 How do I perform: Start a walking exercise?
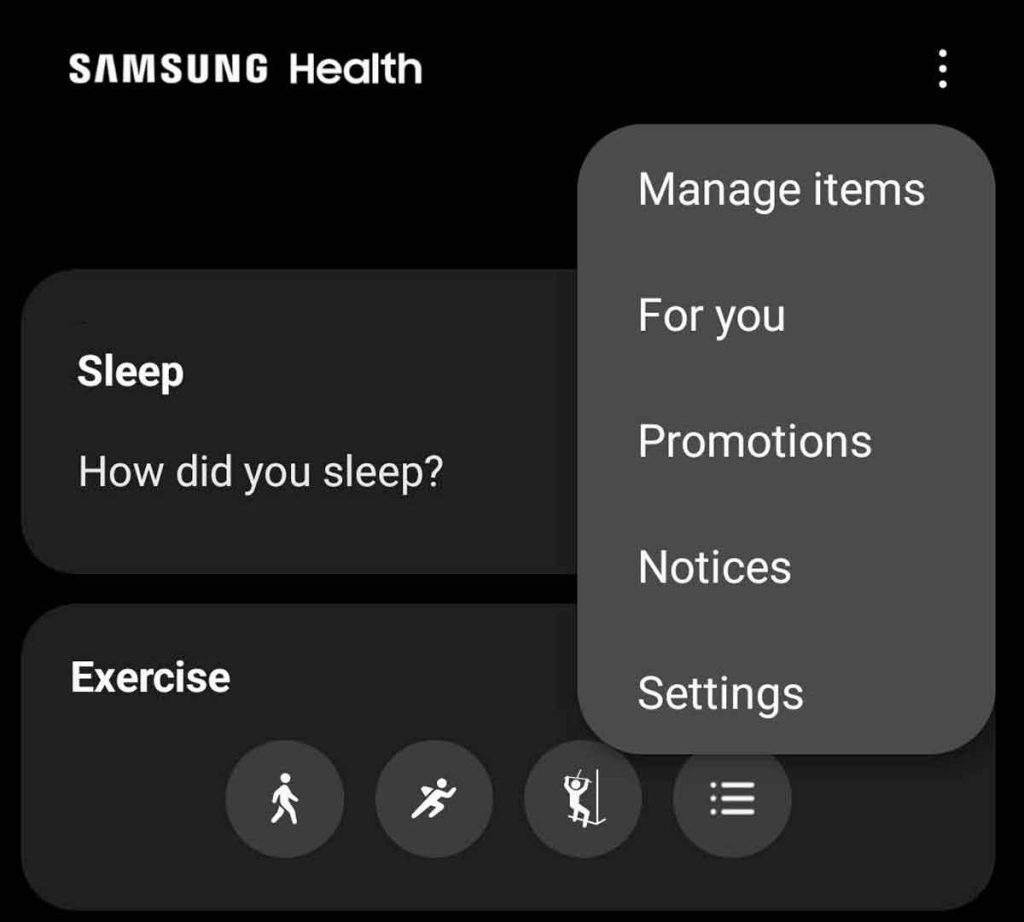tap(285, 798)
